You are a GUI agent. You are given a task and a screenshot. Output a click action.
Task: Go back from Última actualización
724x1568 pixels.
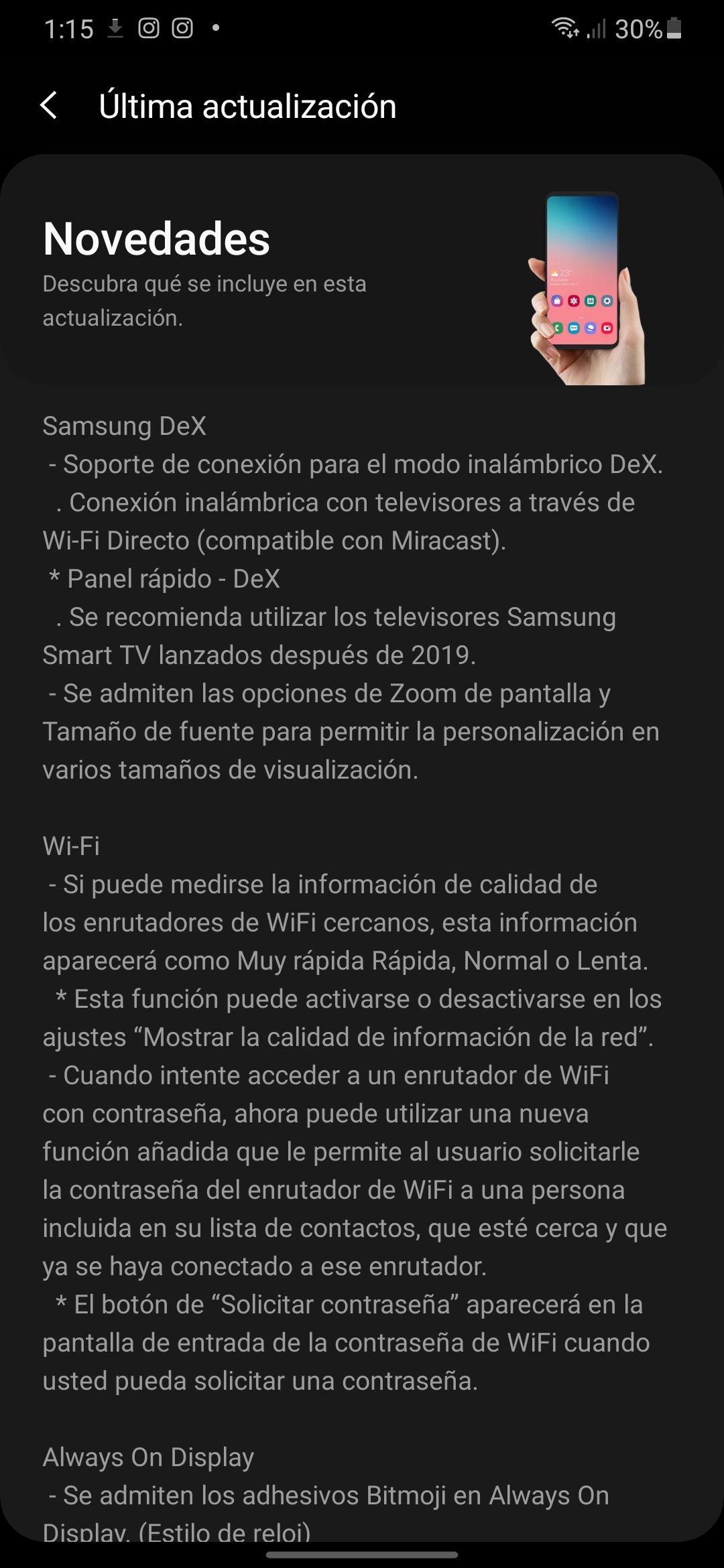(x=49, y=106)
